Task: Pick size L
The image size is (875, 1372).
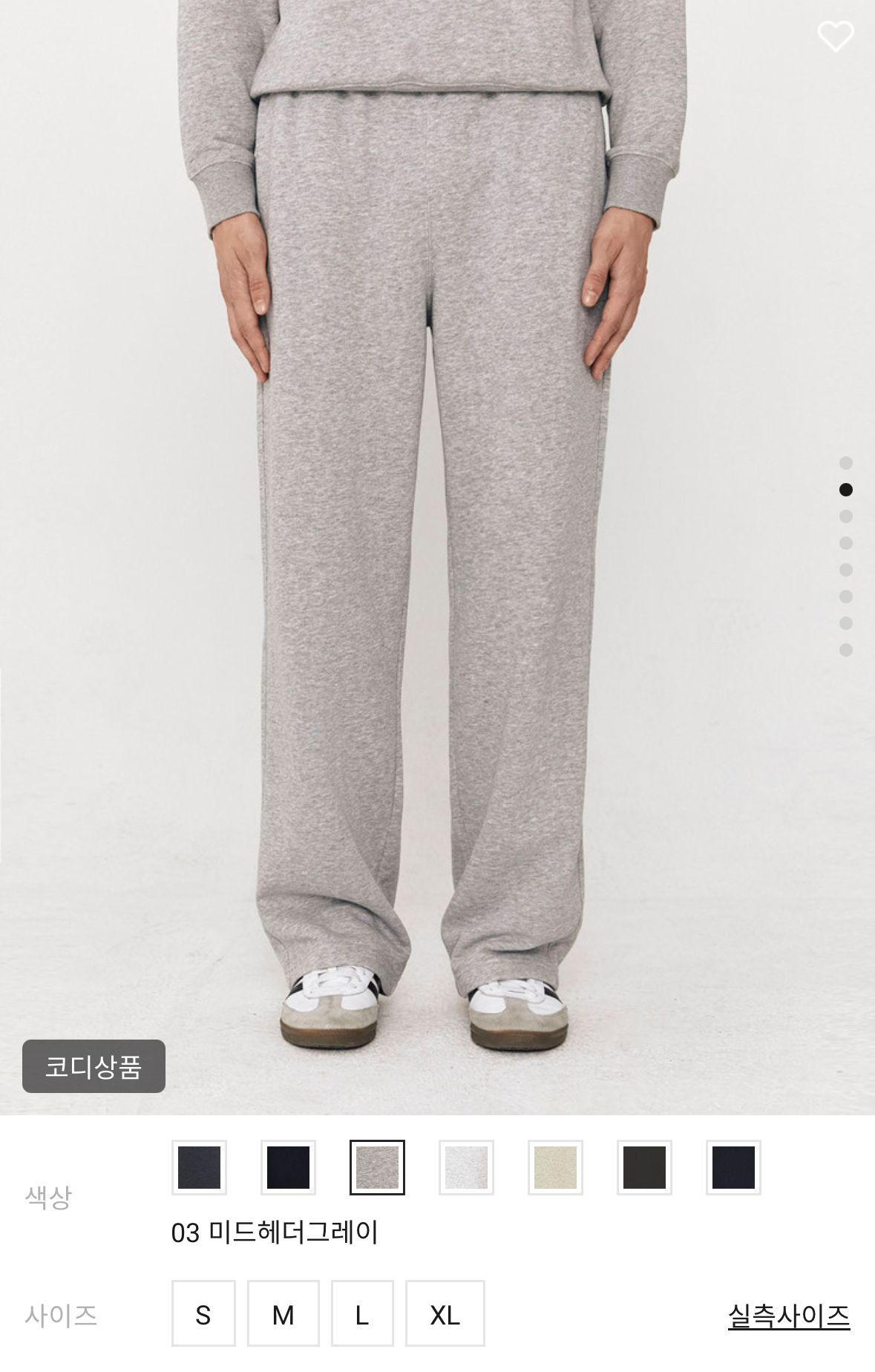Action: point(362,1313)
